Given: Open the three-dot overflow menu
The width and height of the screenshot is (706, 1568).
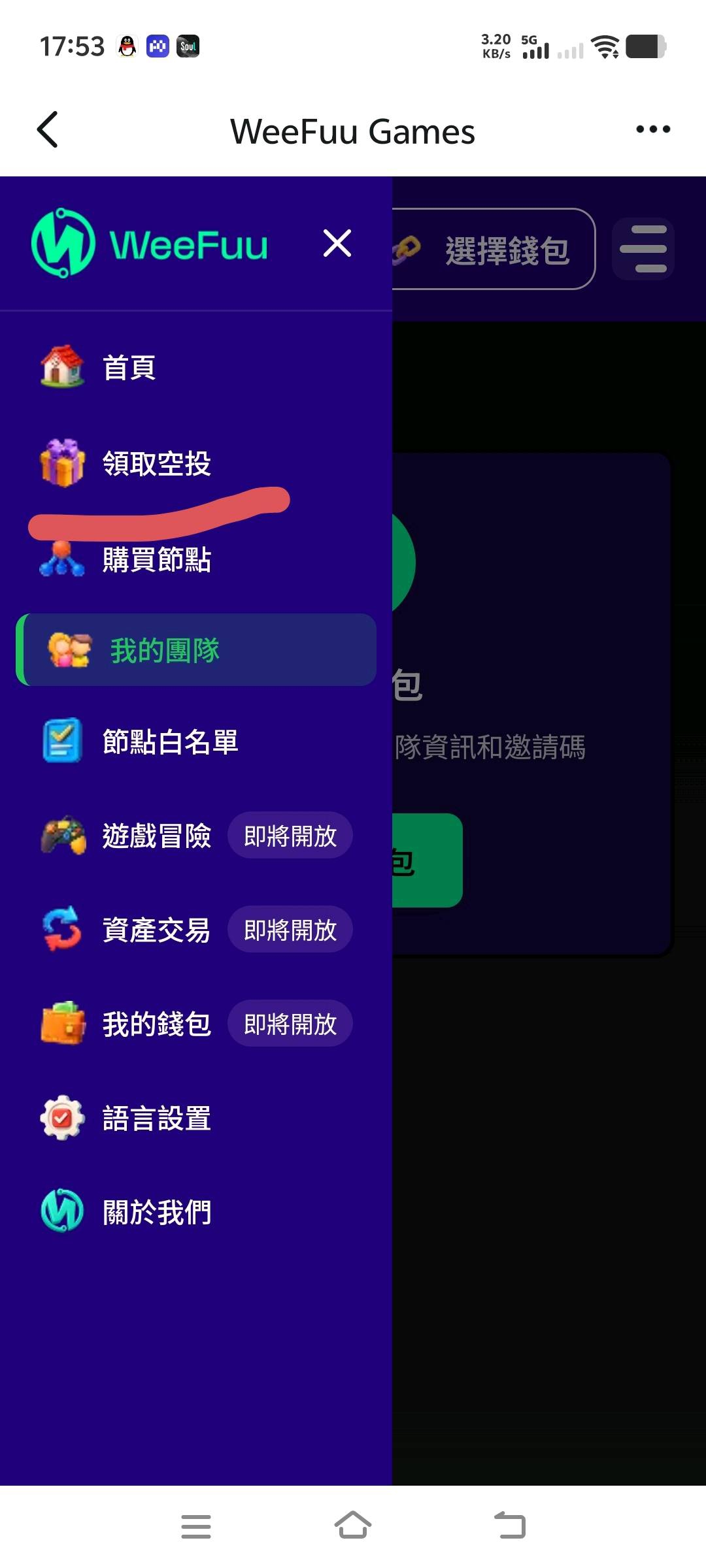Looking at the screenshot, I should (653, 129).
